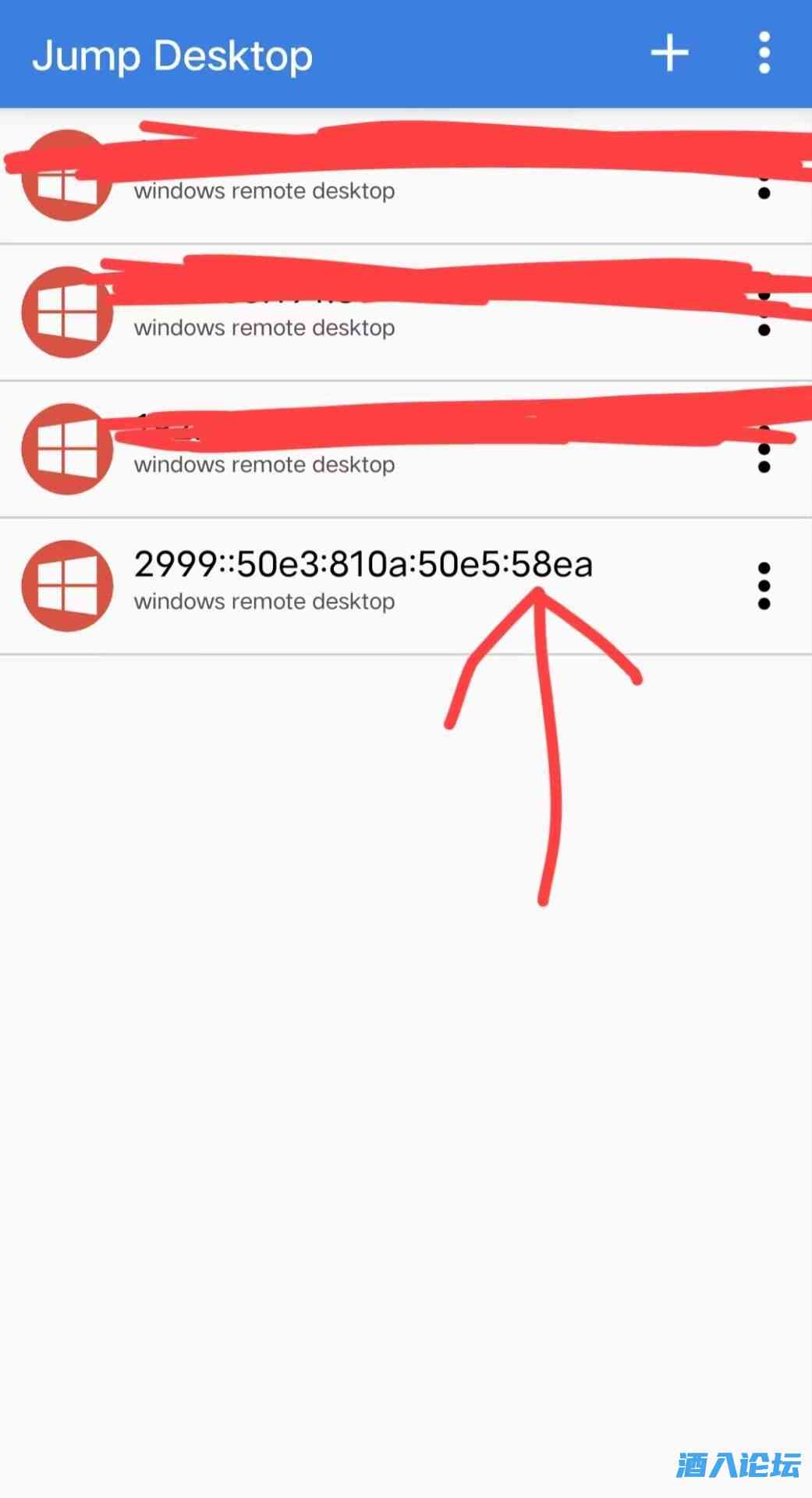Screen dimensions: 812x1498
Task: Click the windows remote desktop subtitle of the first entry
Action: [x=264, y=190]
